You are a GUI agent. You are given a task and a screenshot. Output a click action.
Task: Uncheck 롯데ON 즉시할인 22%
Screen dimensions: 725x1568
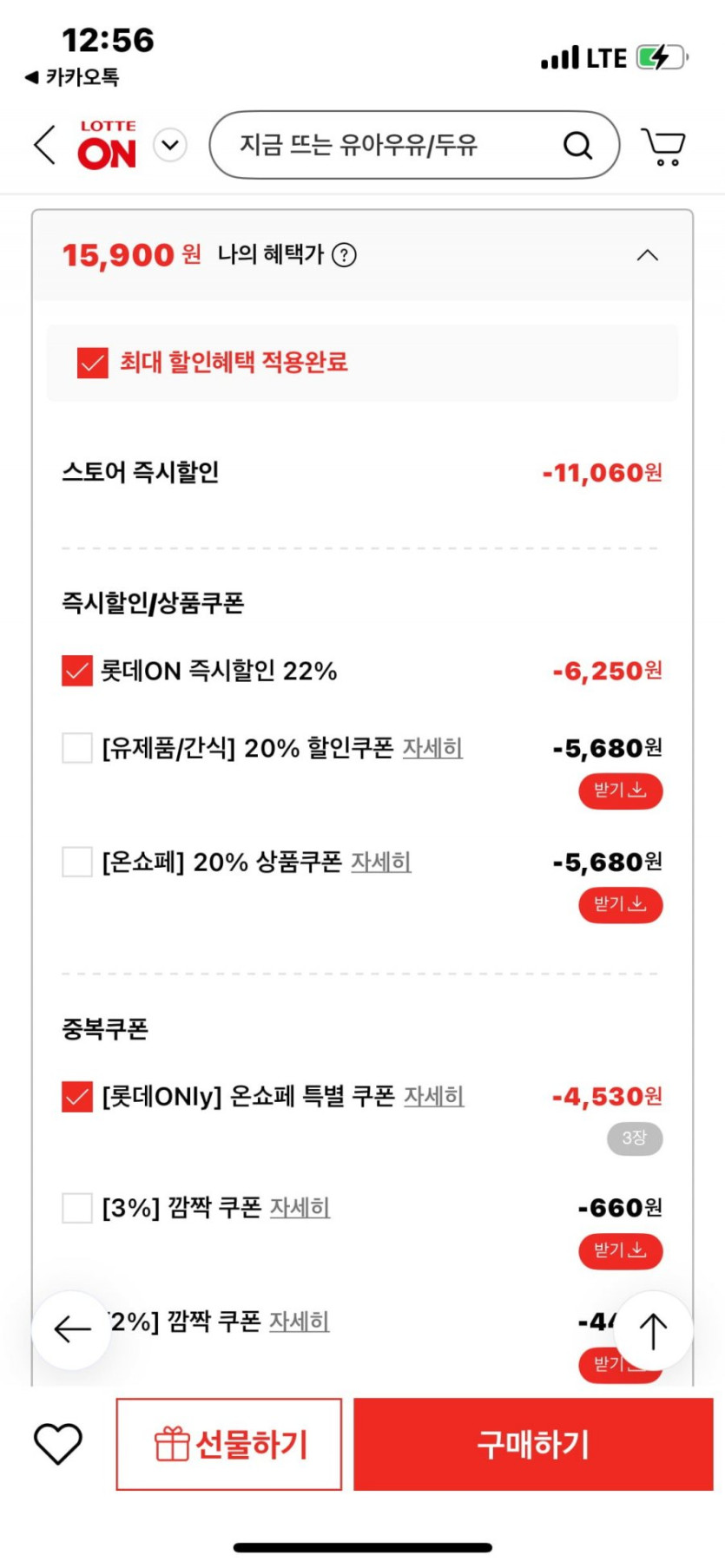(77, 671)
